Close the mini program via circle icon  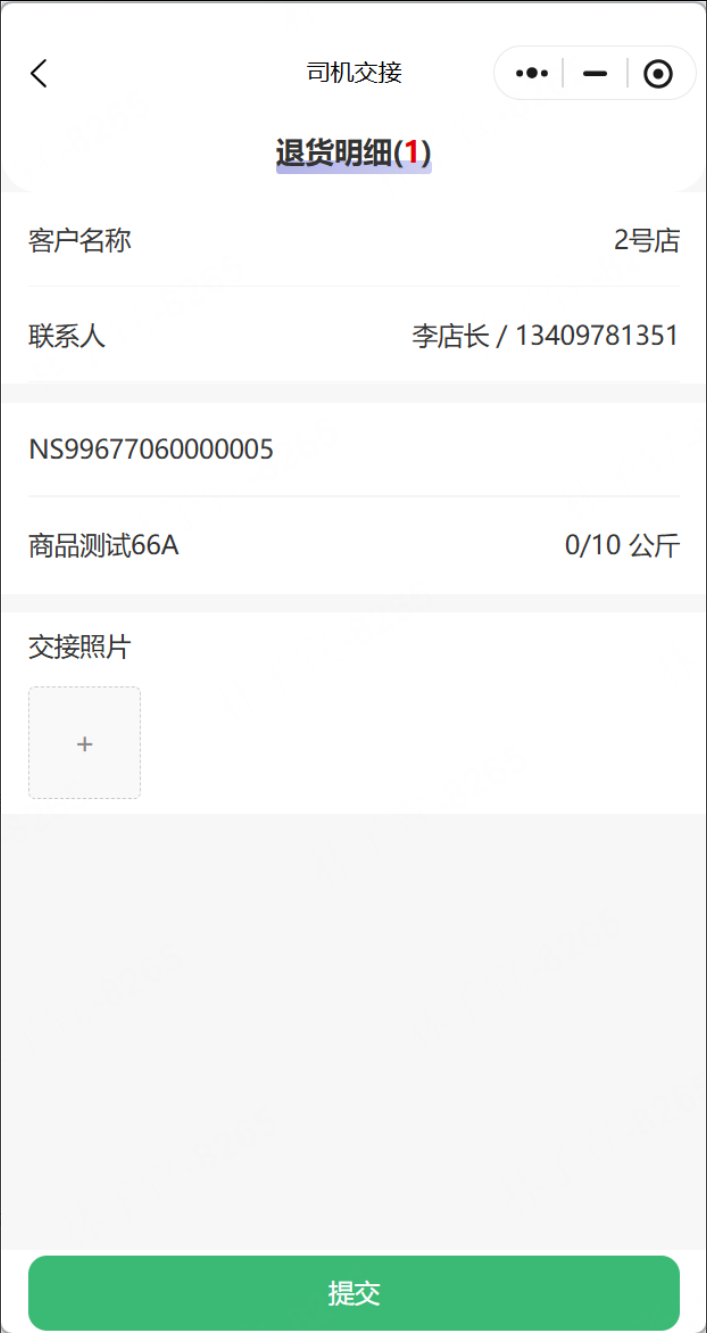(x=658, y=73)
